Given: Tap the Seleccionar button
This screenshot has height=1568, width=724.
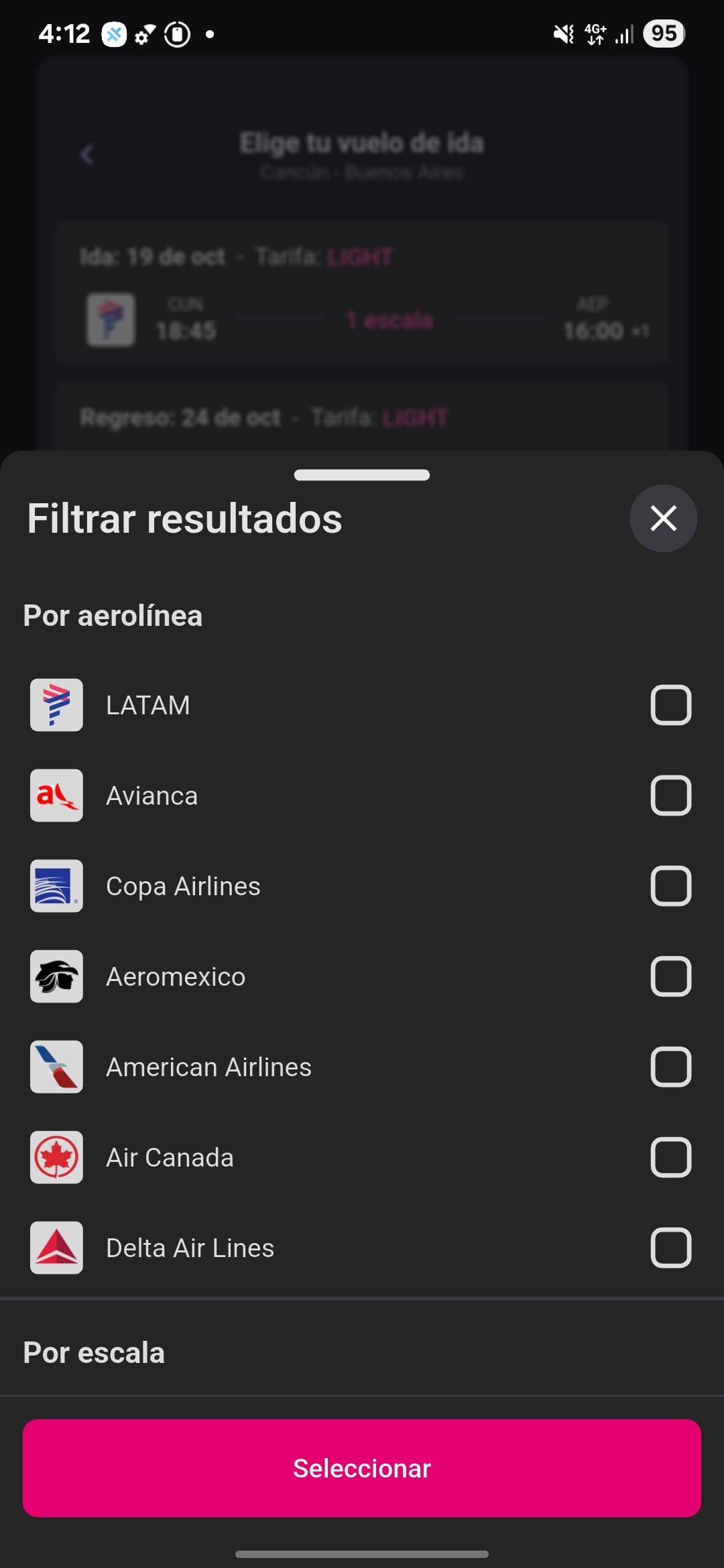Looking at the screenshot, I should [362, 1468].
